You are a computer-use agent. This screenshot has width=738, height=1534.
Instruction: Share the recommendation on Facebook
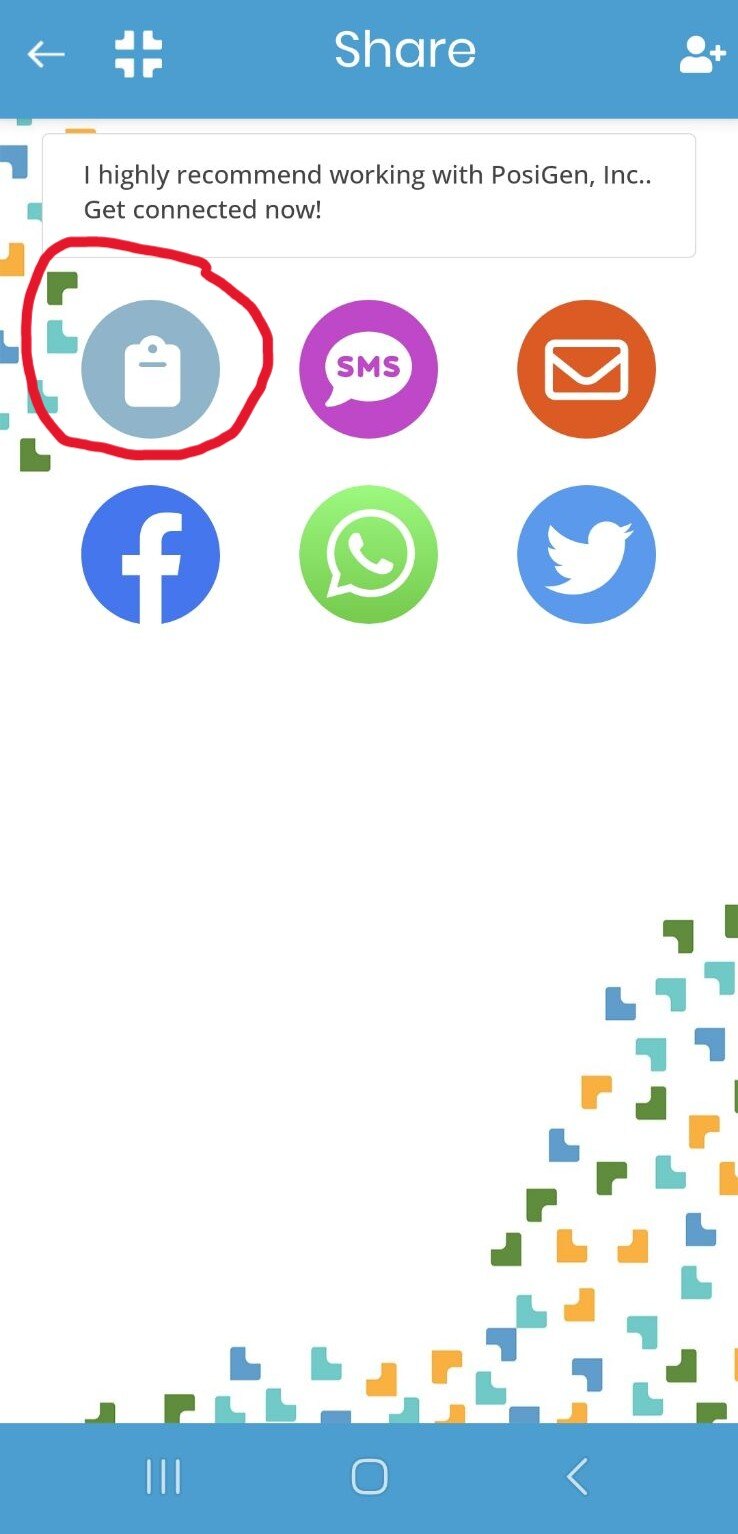click(x=151, y=555)
